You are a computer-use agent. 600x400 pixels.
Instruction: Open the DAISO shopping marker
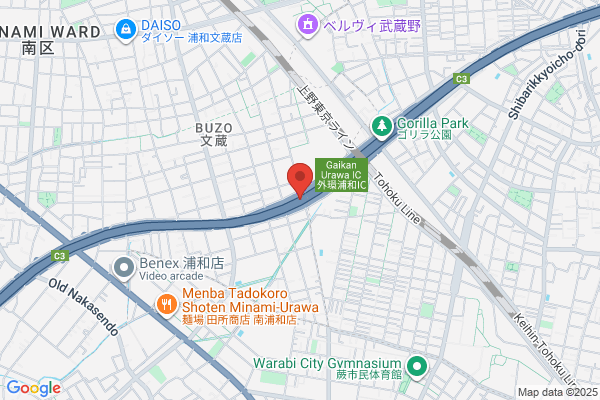click(126, 31)
